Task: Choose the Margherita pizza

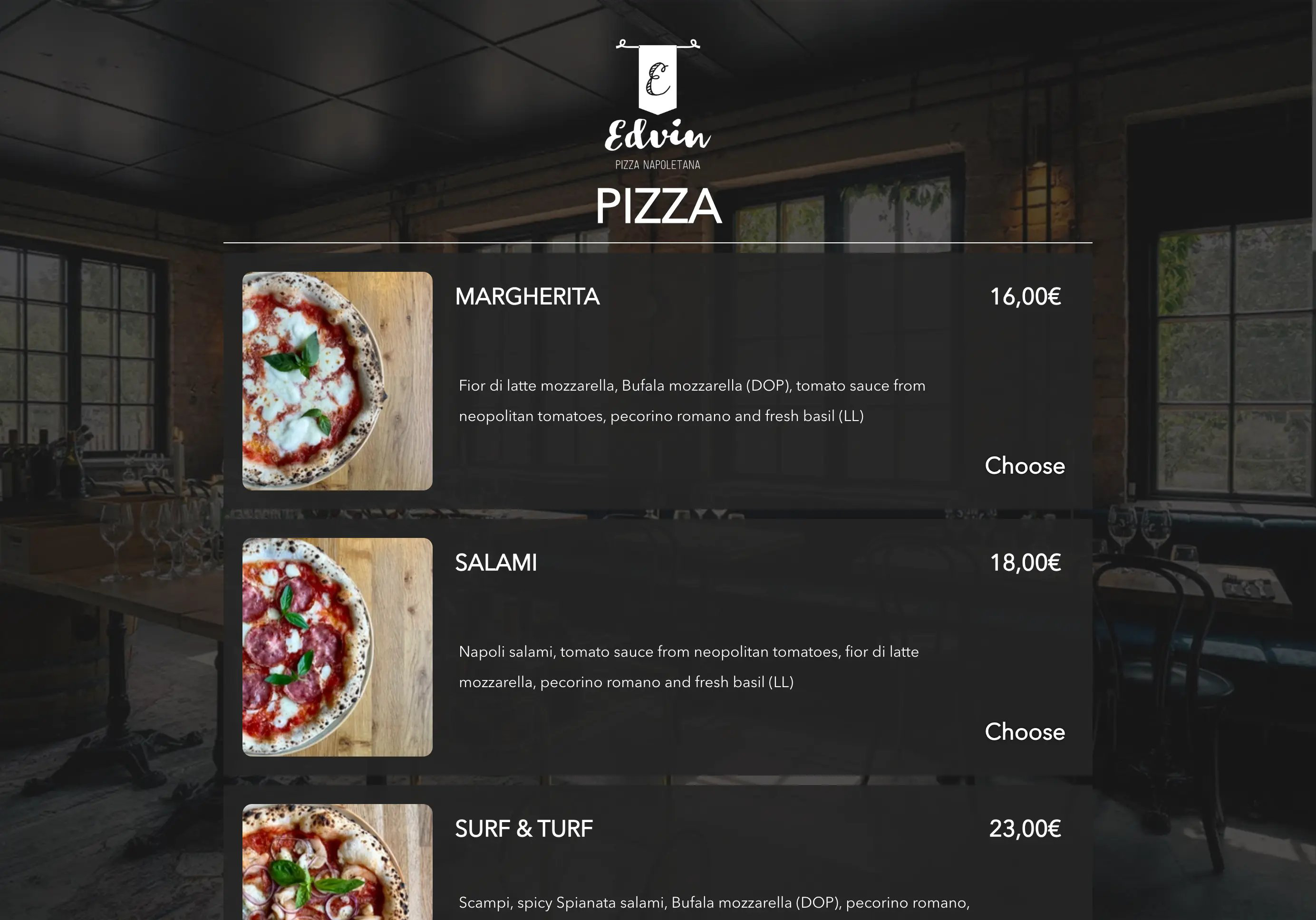Action: coord(1024,466)
